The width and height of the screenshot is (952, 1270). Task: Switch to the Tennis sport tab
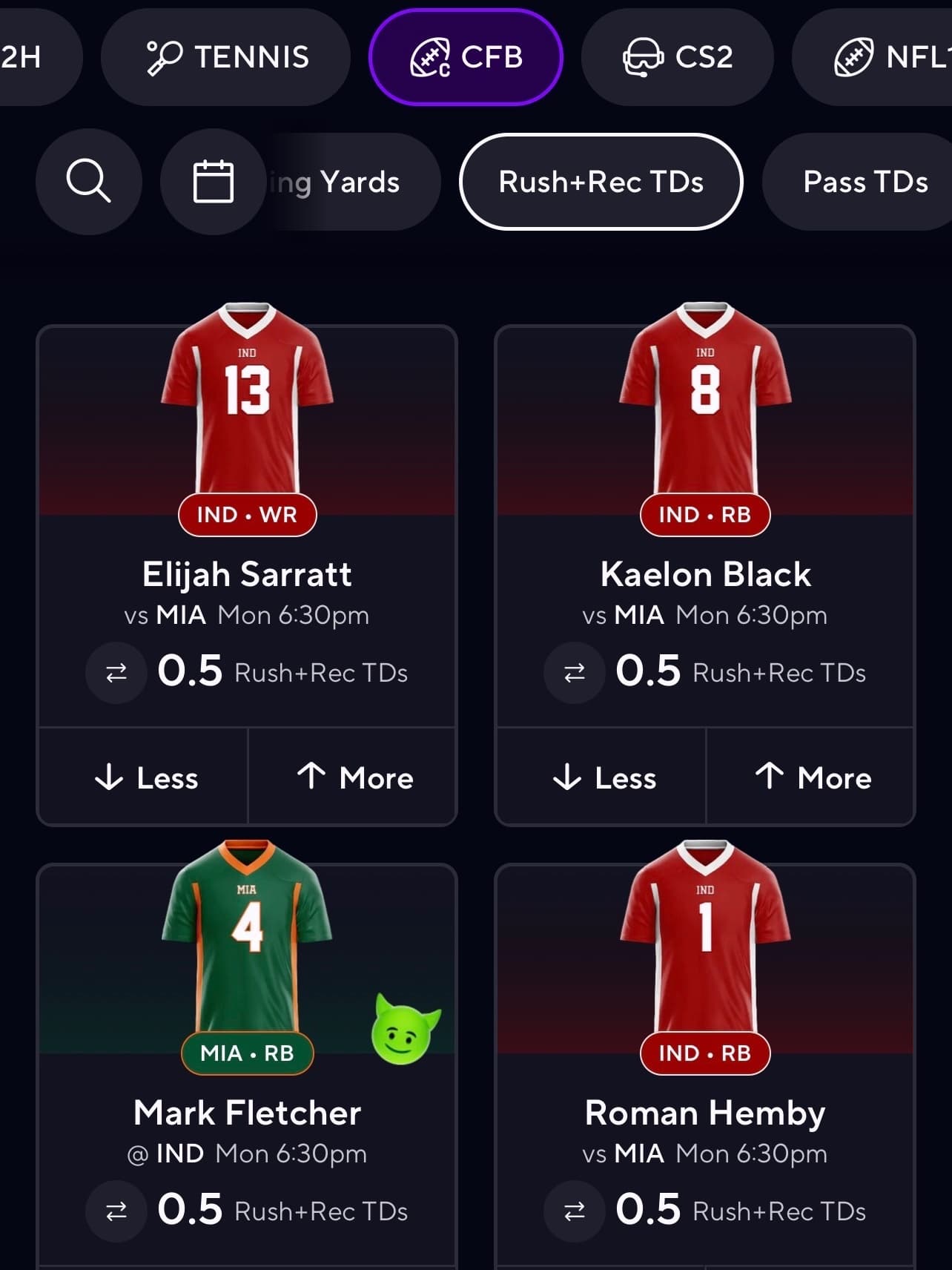(226, 57)
